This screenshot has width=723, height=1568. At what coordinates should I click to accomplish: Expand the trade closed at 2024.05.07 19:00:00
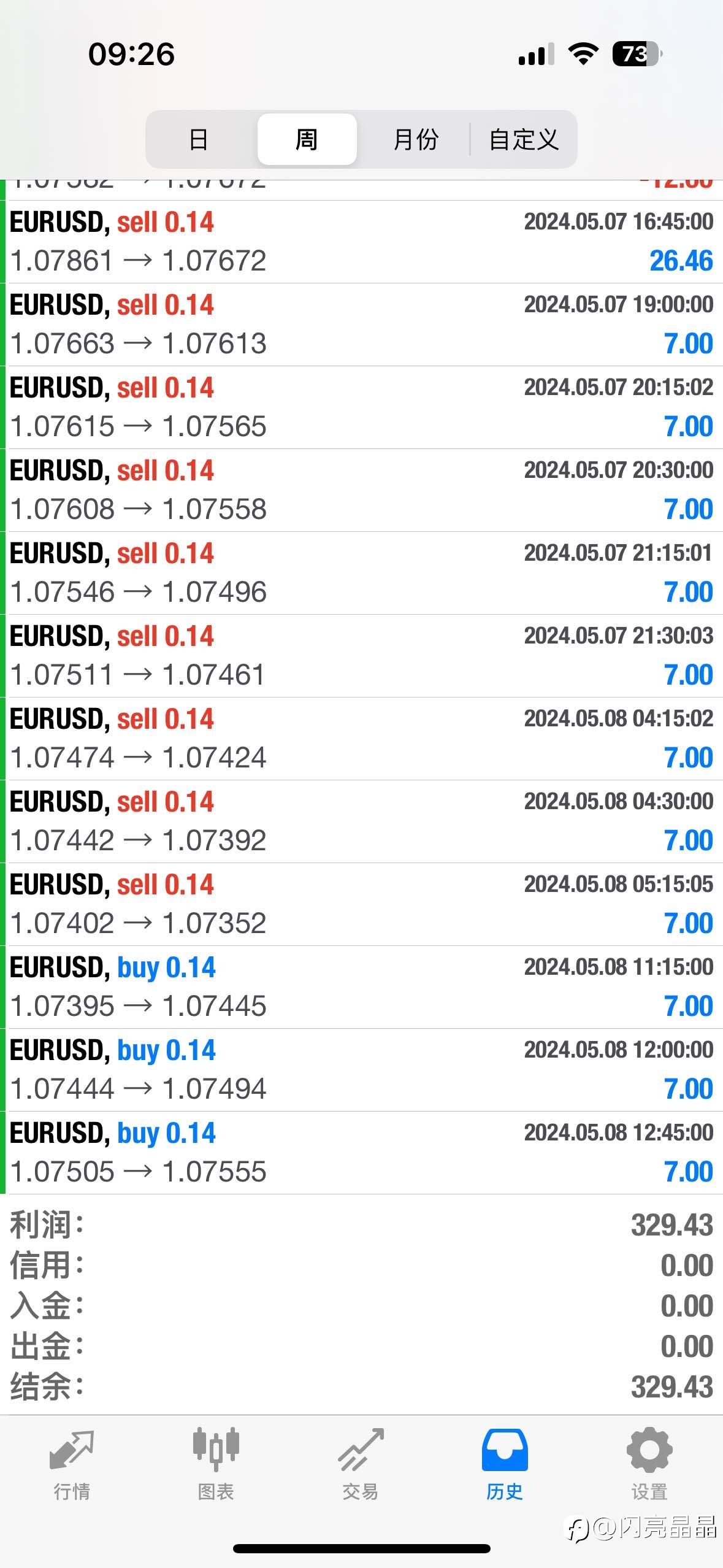361,325
